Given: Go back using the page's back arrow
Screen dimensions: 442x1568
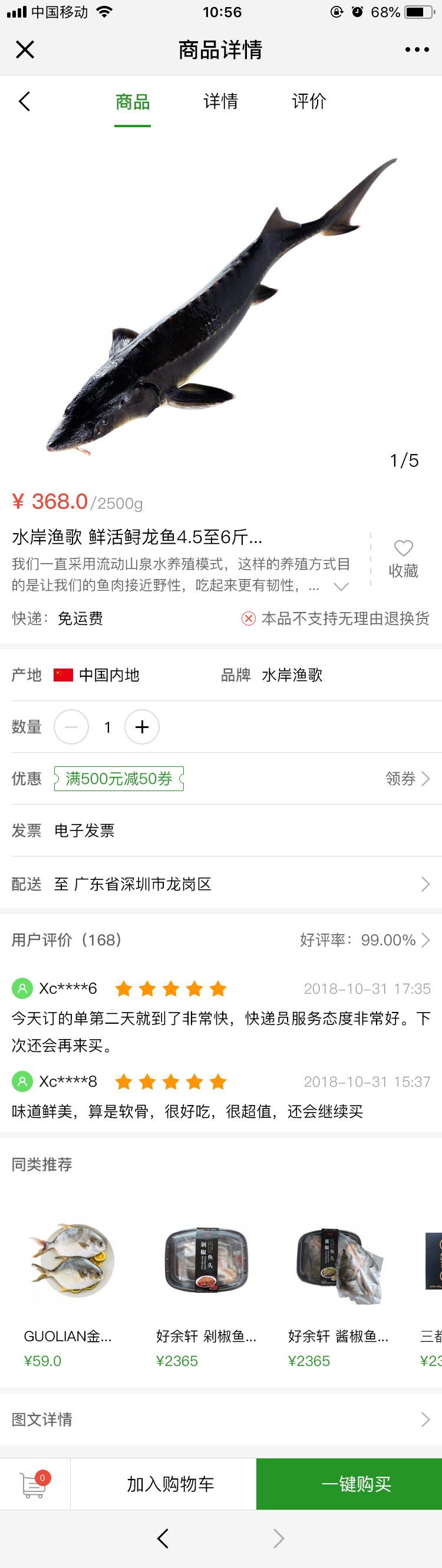Looking at the screenshot, I should click(24, 101).
